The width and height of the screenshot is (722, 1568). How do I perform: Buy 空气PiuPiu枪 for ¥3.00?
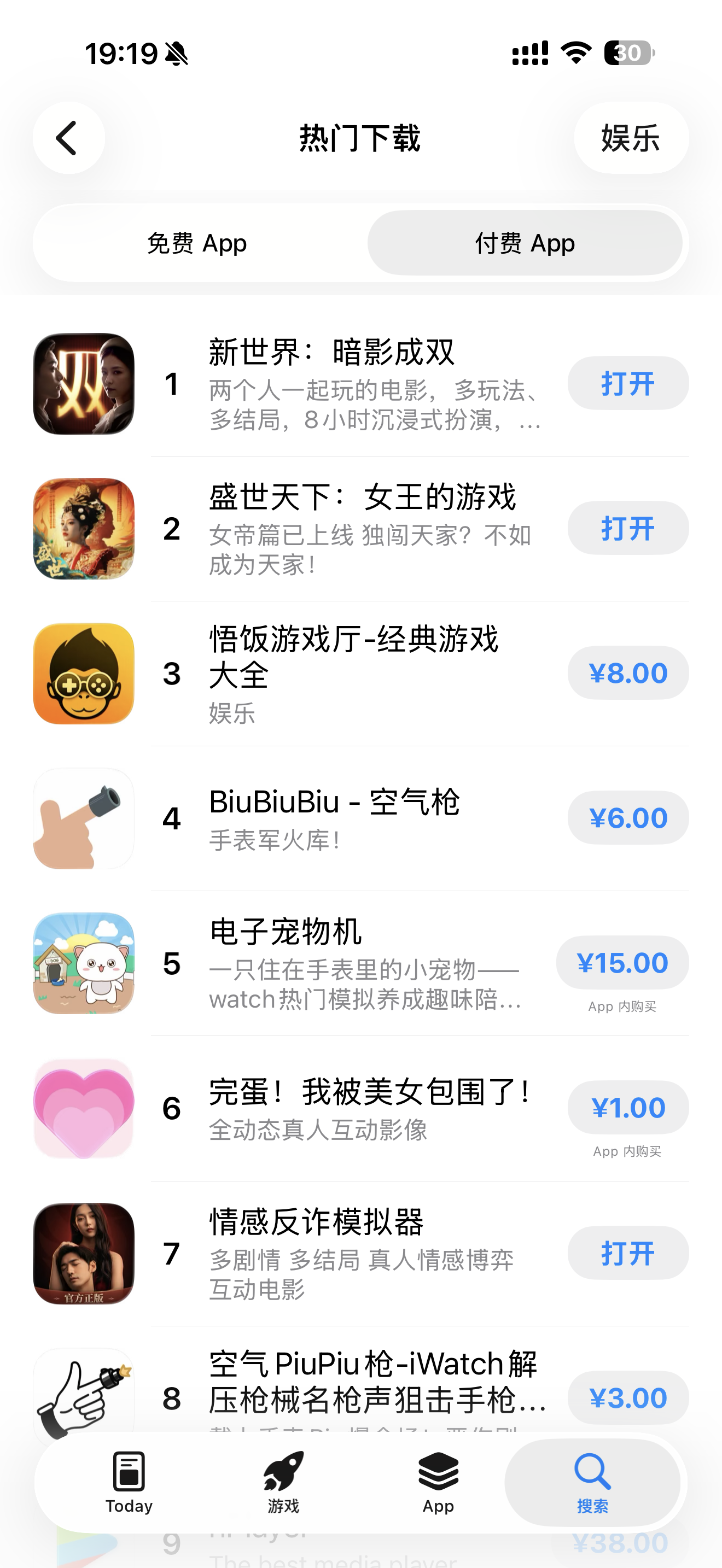[628, 1397]
